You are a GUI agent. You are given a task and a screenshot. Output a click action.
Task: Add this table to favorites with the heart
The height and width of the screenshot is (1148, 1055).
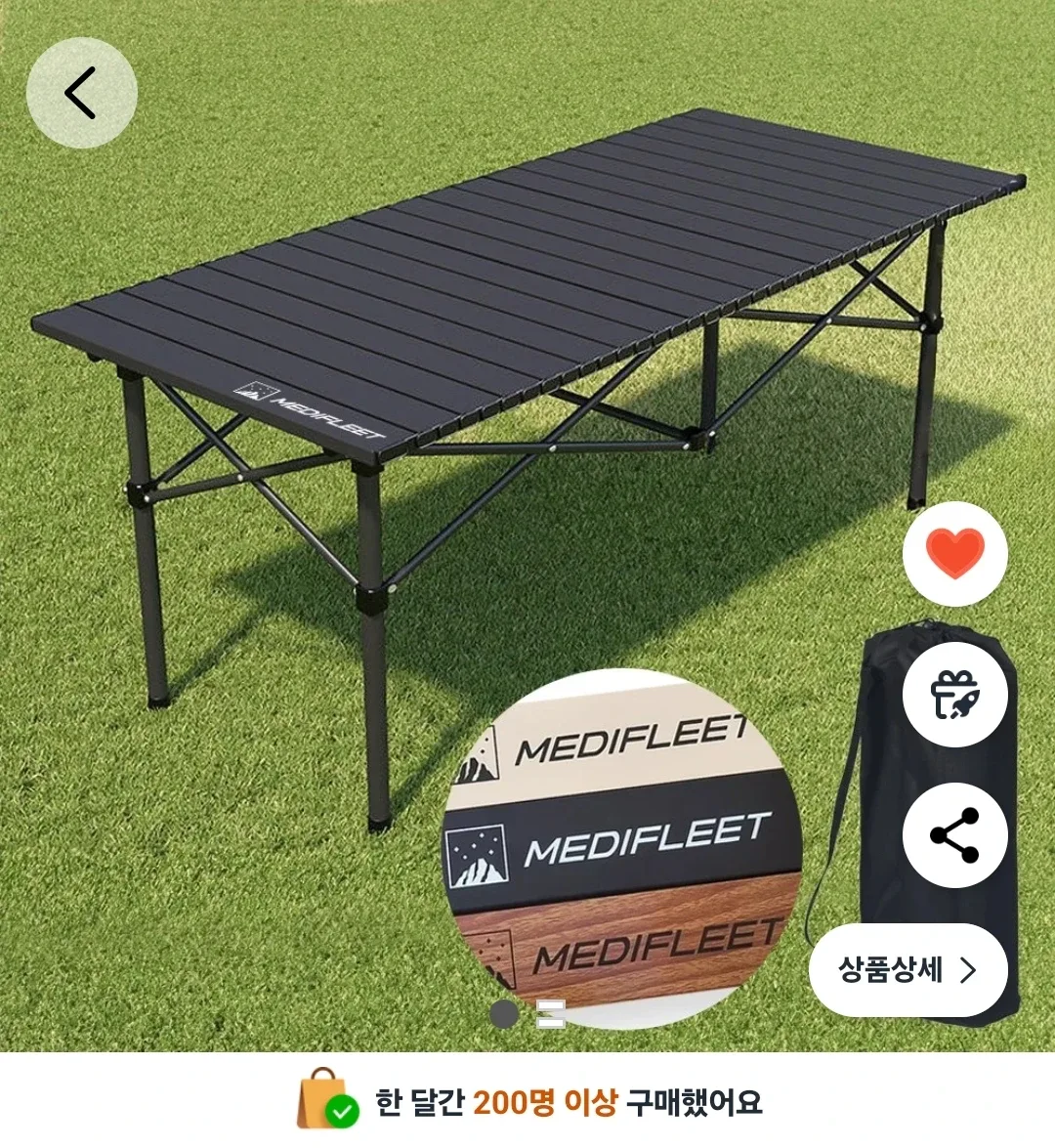pos(954,554)
